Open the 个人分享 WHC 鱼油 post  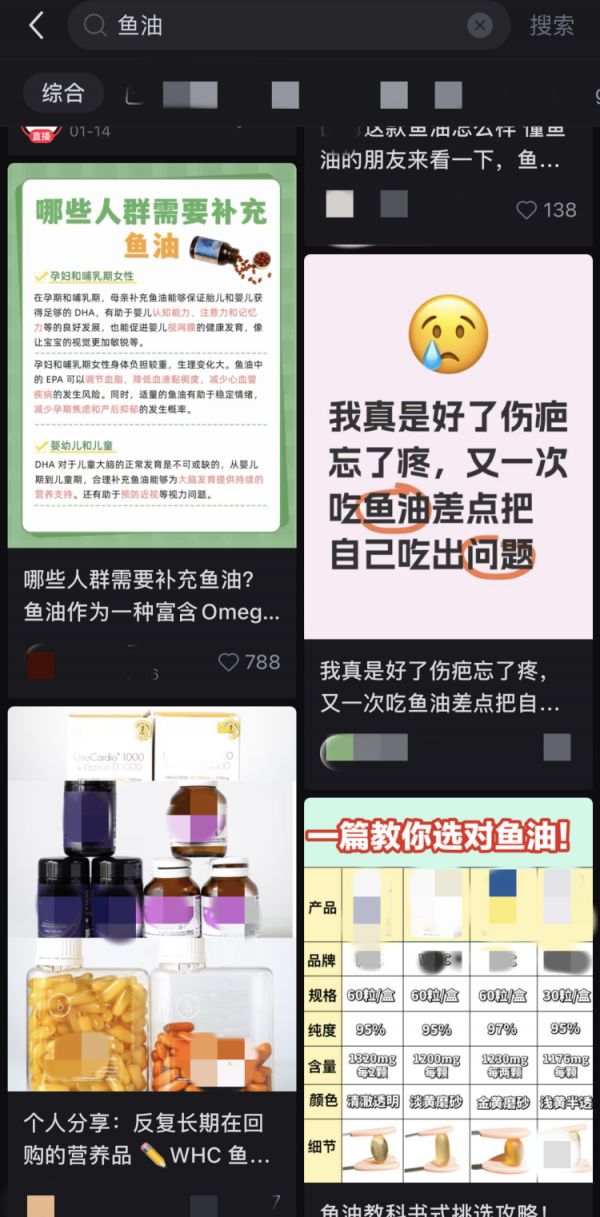click(152, 898)
